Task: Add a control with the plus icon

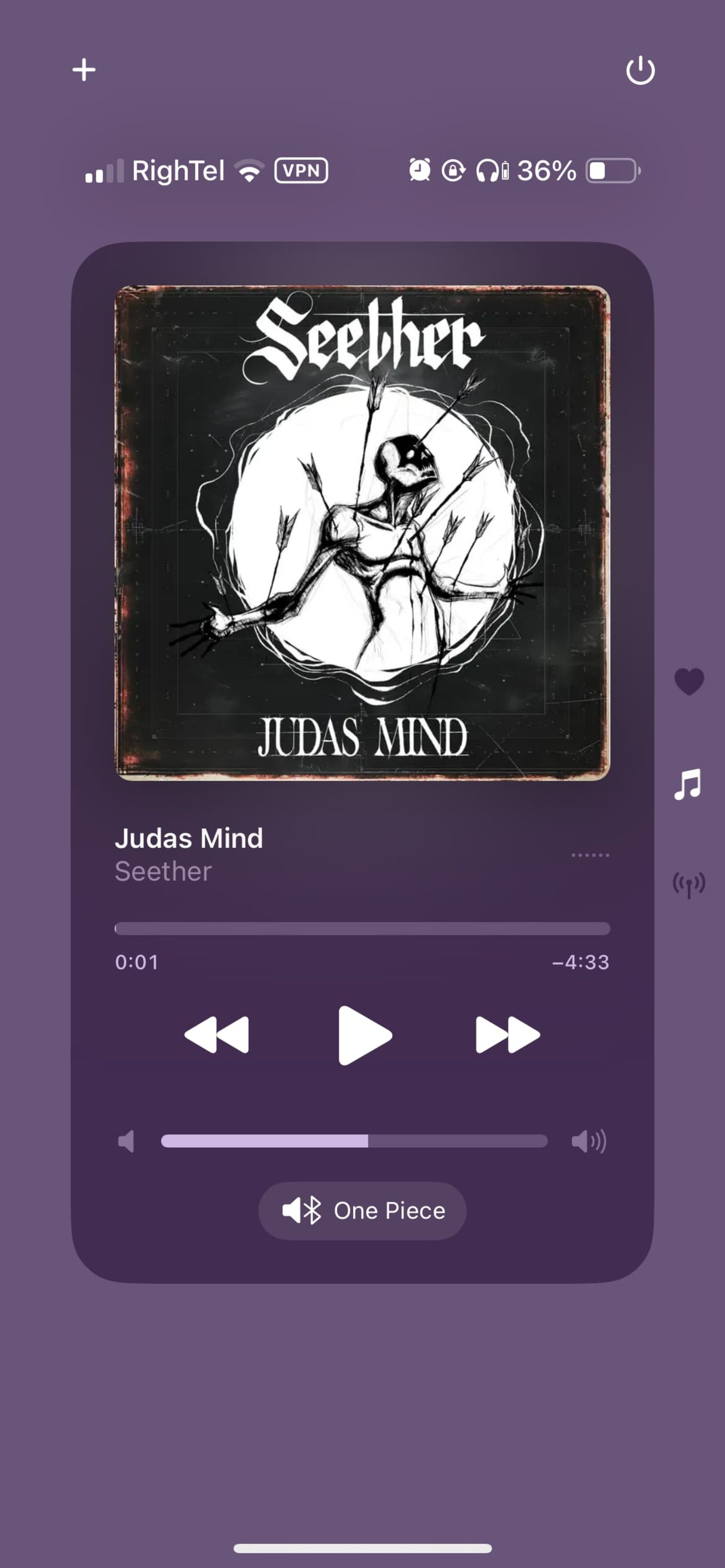Action: click(x=83, y=70)
